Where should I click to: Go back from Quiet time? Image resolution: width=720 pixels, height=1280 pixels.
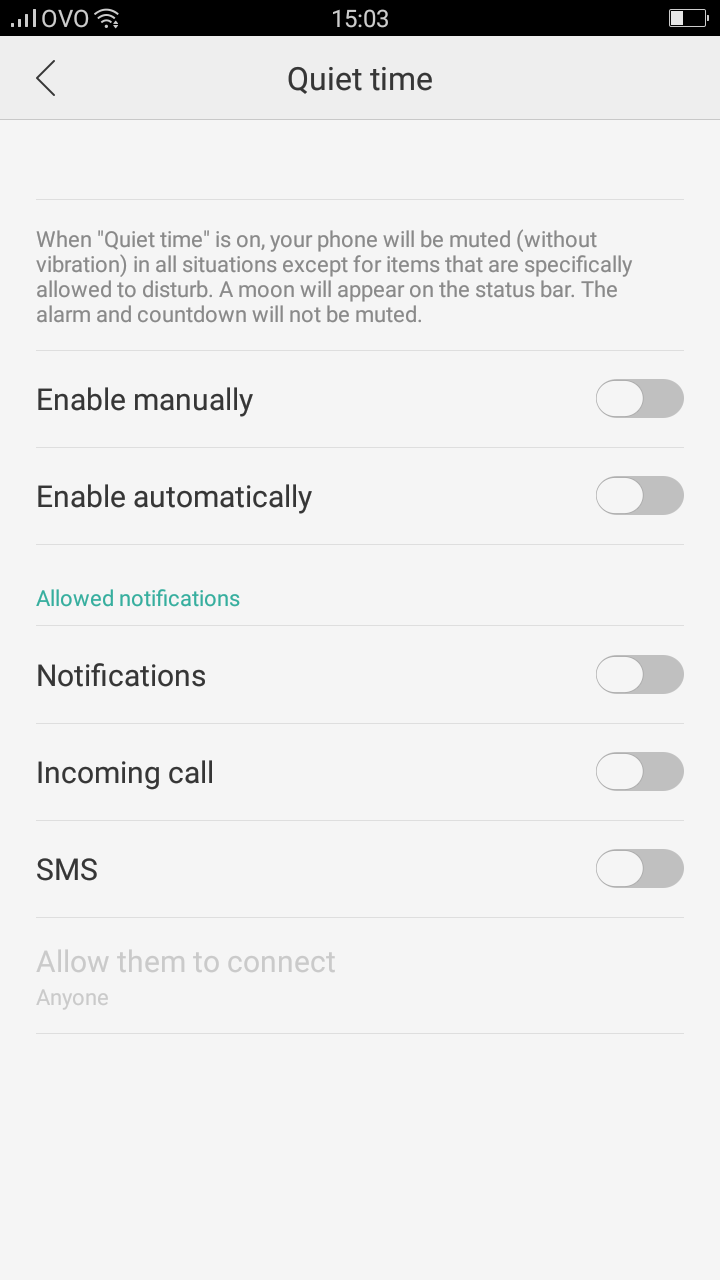tap(45, 78)
